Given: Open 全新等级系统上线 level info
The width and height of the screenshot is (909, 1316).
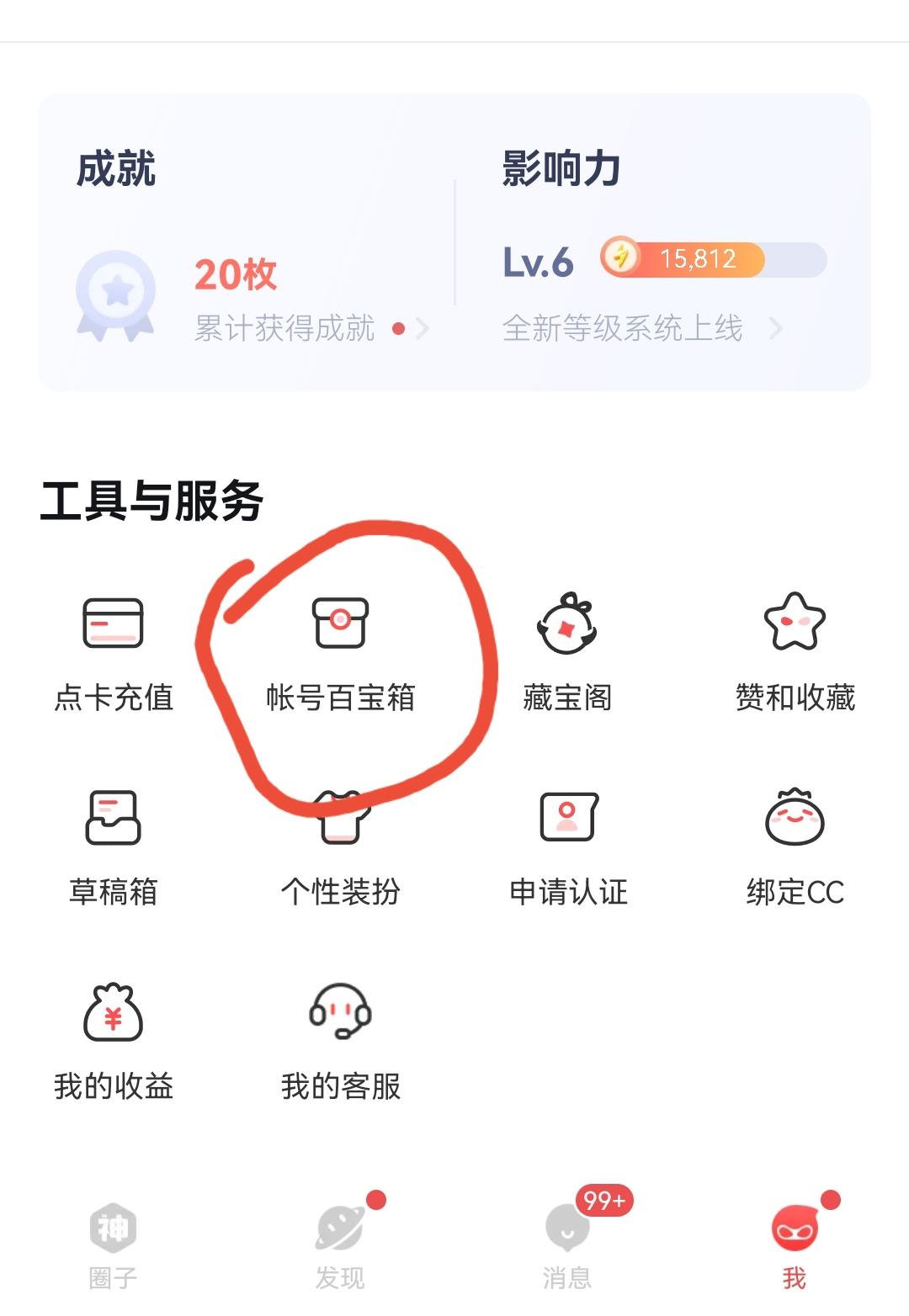Looking at the screenshot, I should point(623,328).
